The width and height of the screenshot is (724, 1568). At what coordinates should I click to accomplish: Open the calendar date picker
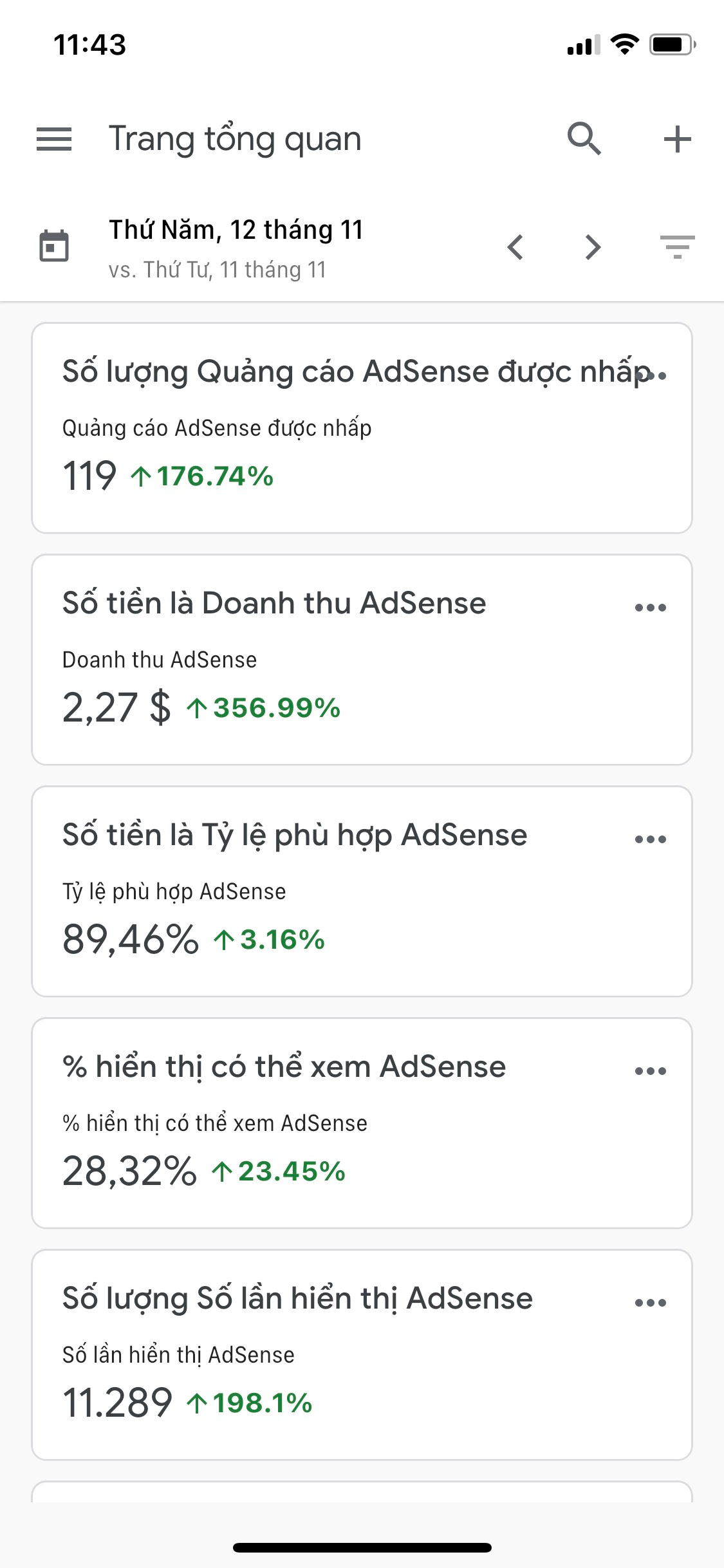click(54, 246)
